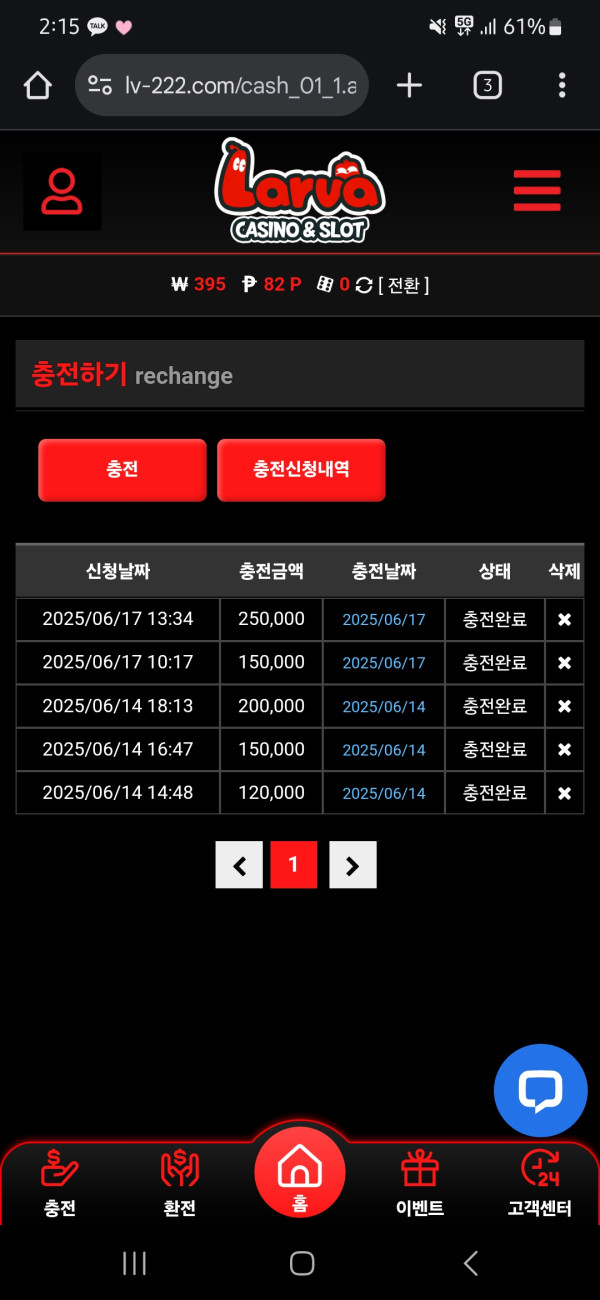
Task: Open the blue live chat bubble
Action: tap(541, 1091)
